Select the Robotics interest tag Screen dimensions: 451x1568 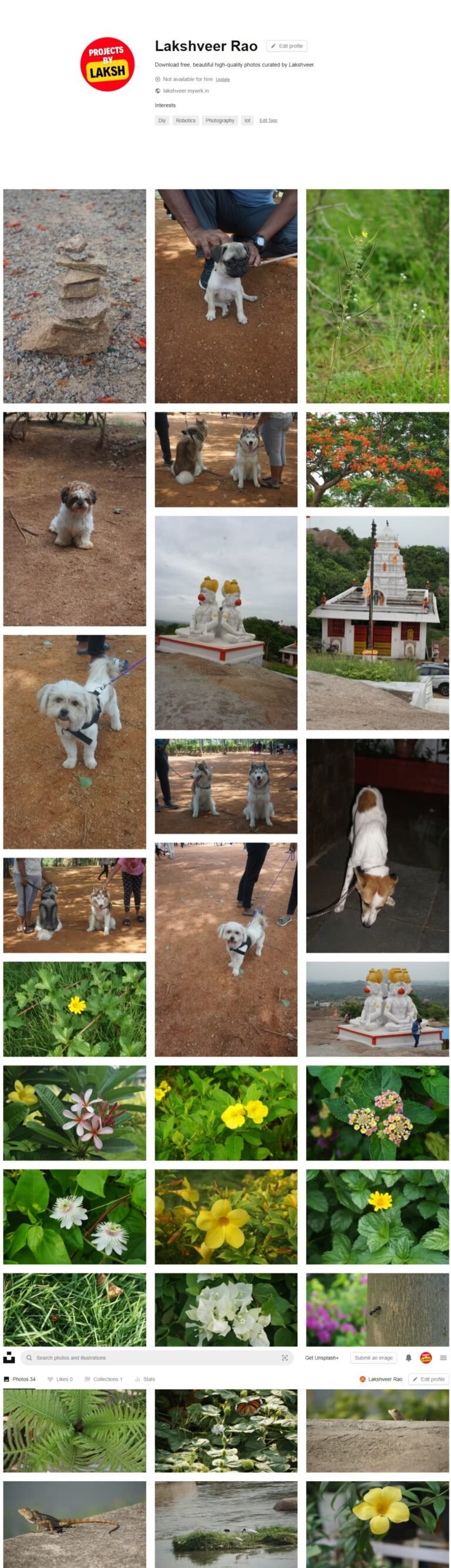[x=186, y=120]
